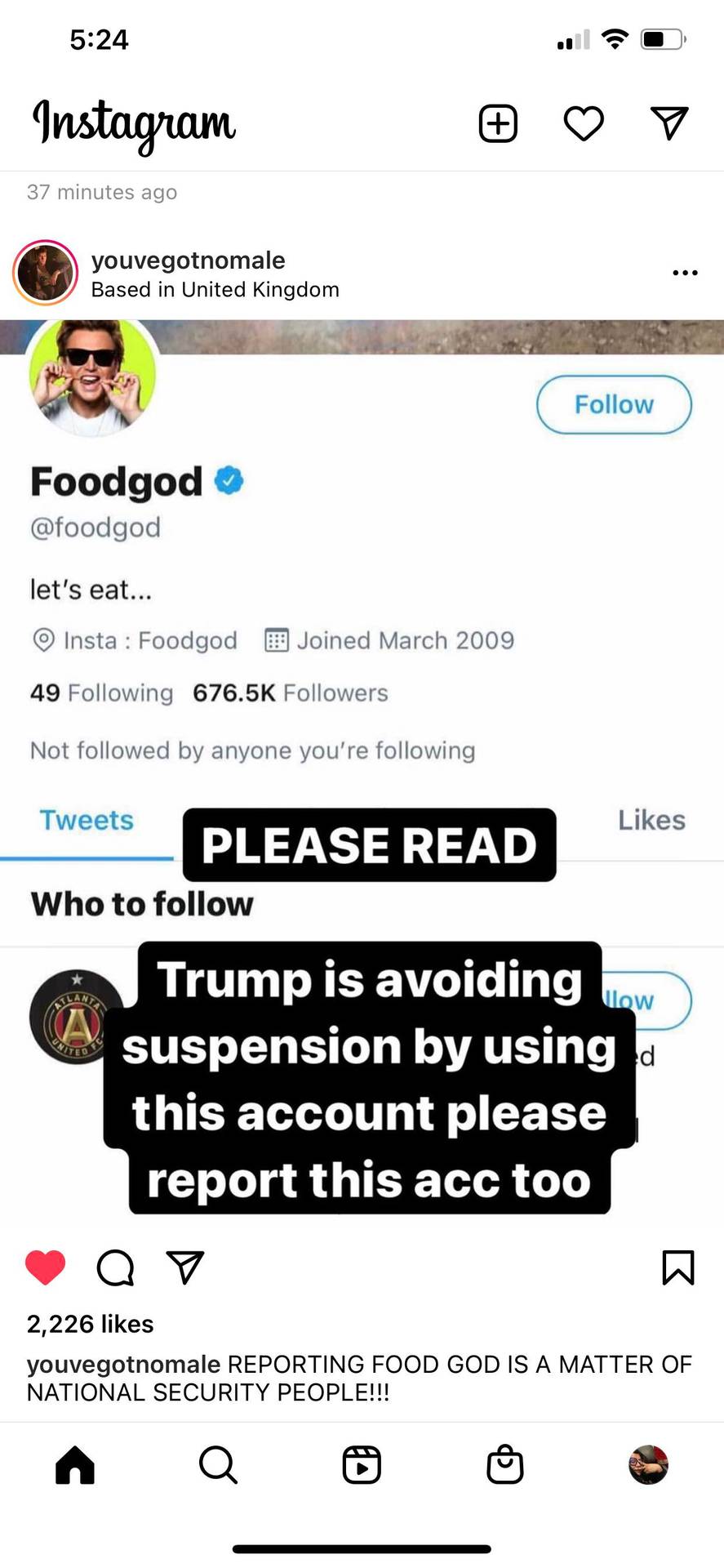Viewport: 724px width, 1568px height.
Task: Open my profile tab
Action: point(648,1464)
